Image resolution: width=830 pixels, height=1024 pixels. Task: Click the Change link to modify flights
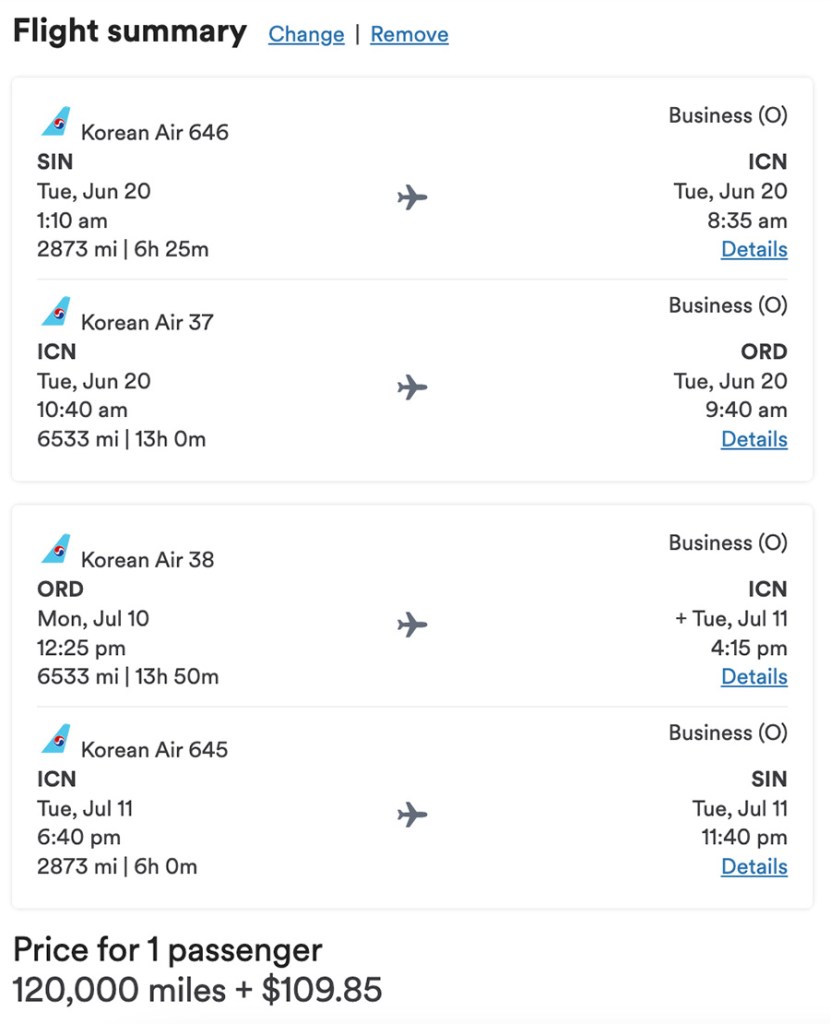[x=305, y=34]
